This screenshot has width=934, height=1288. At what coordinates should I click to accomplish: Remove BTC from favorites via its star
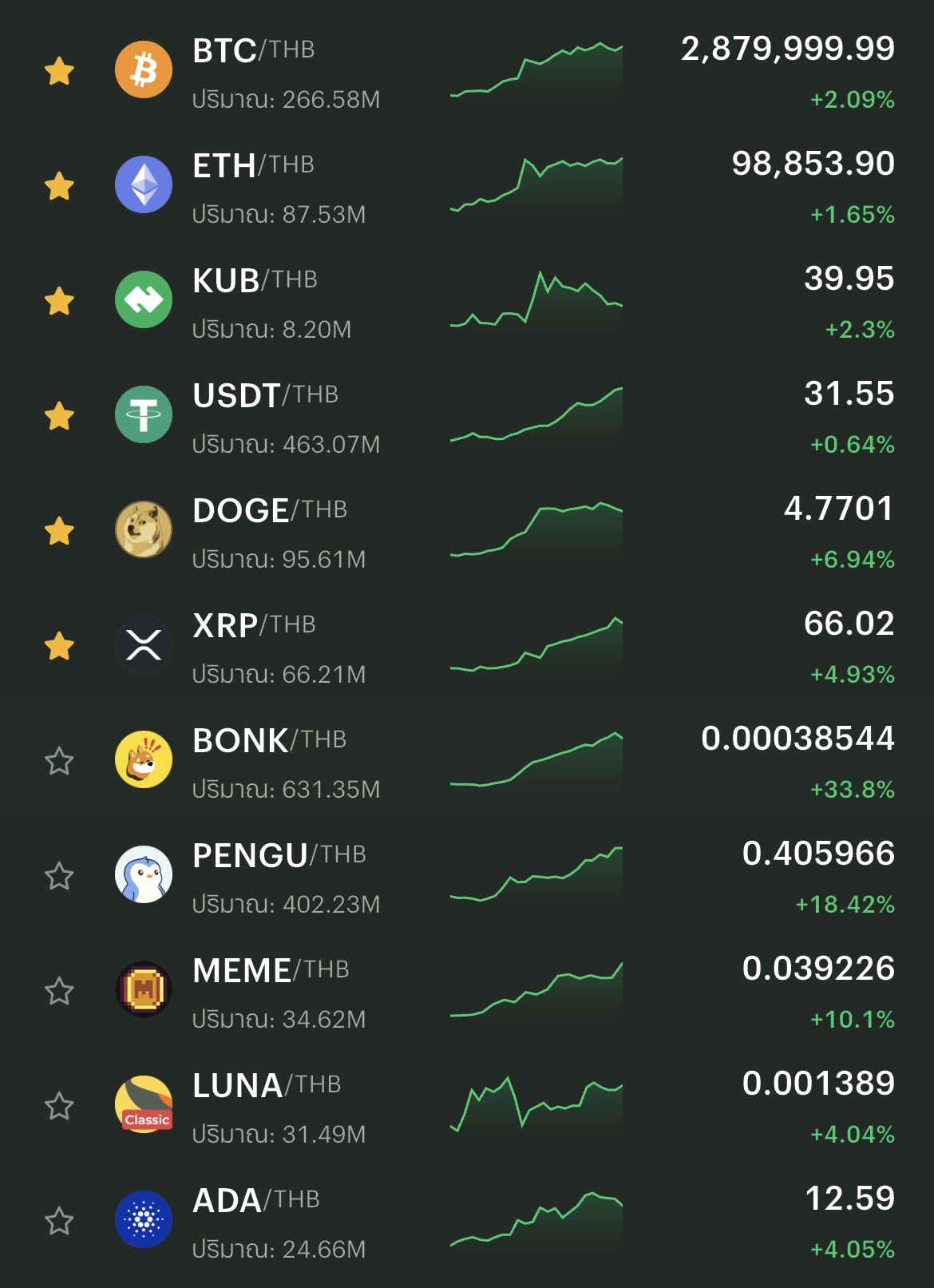(59, 72)
